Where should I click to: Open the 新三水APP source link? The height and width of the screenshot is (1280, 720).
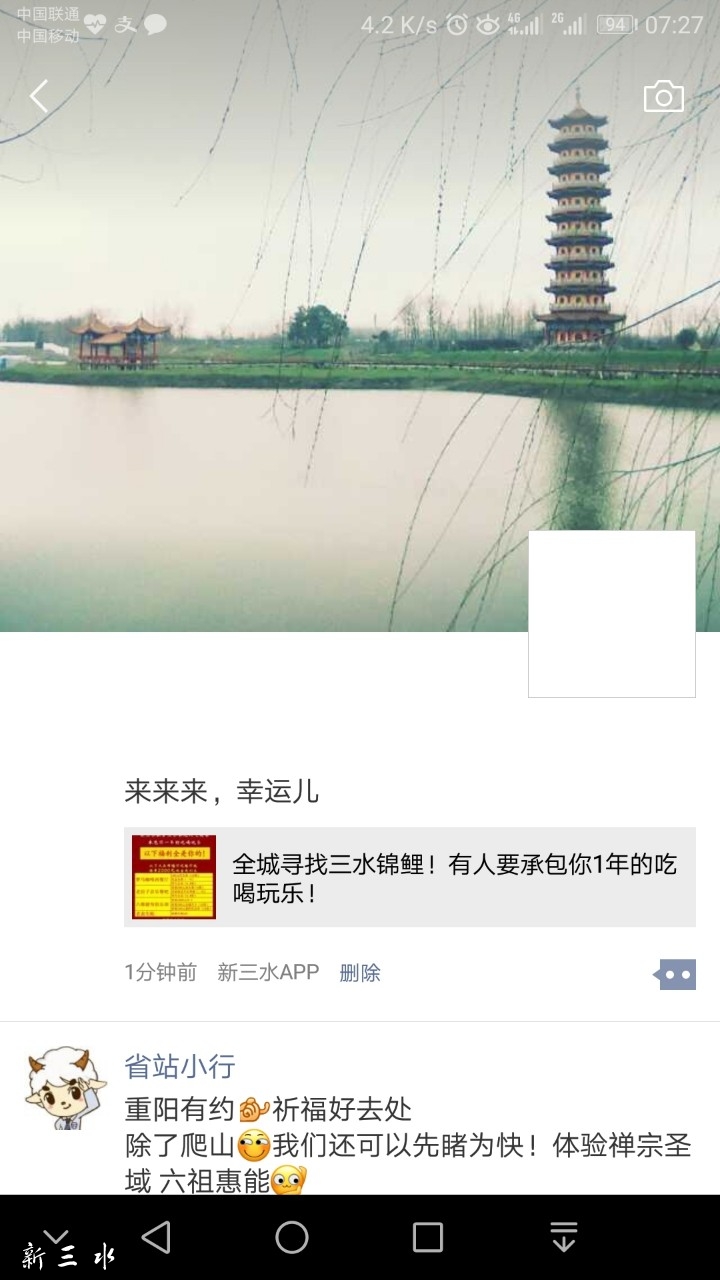[x=268, y=973]
